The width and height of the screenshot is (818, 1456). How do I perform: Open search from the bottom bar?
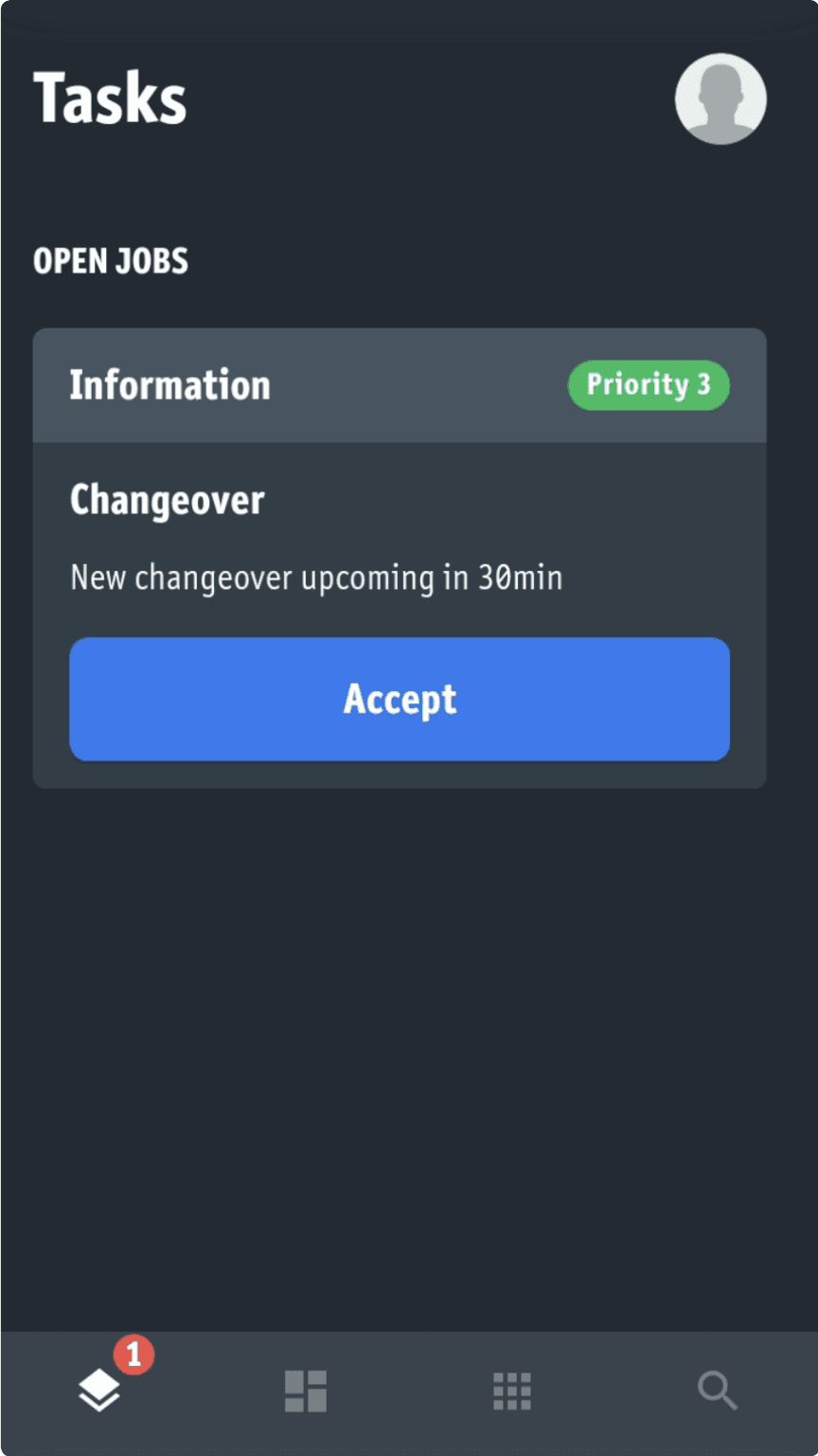[x=717, y=1389]
